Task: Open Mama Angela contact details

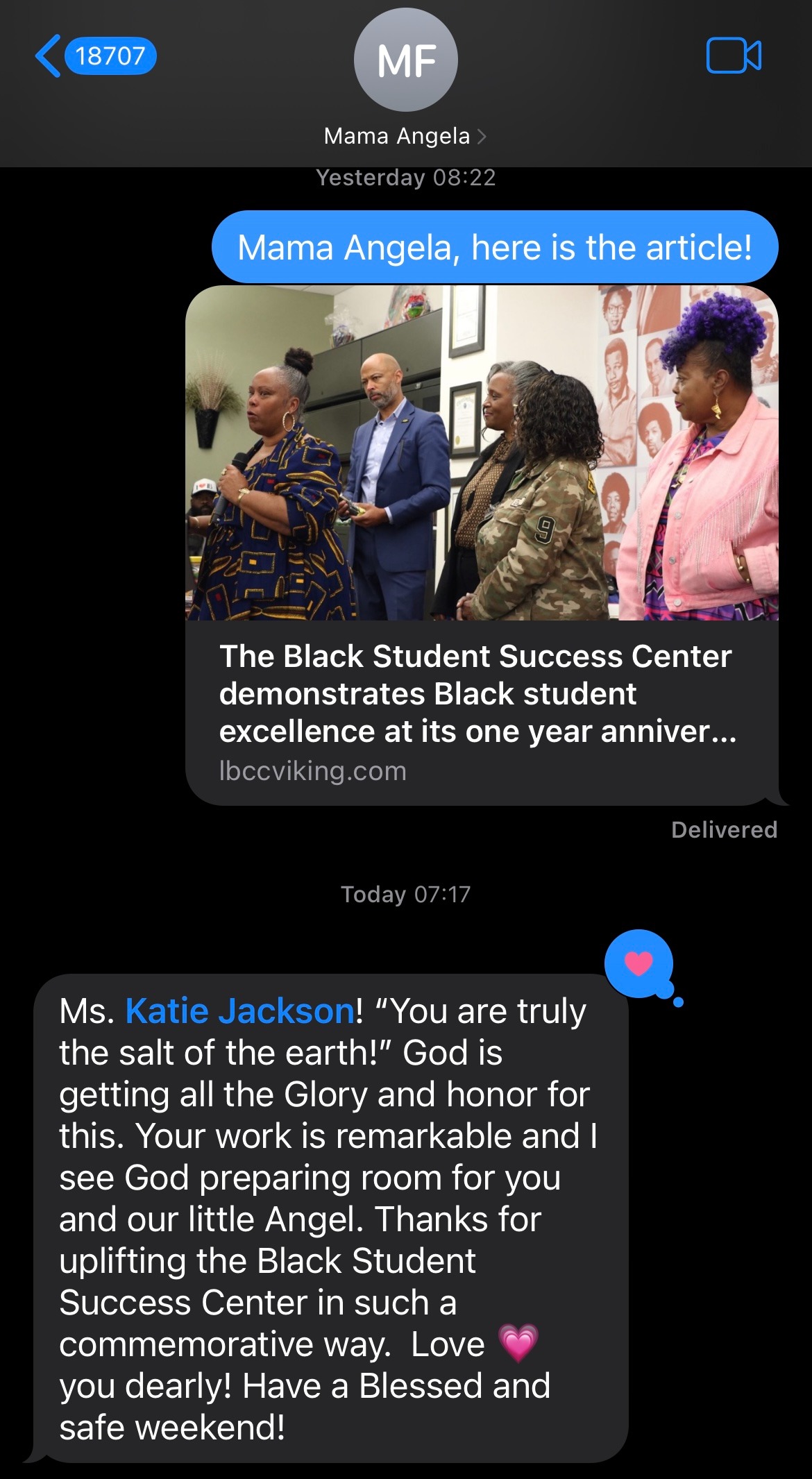Action: [x=405, y=135]
